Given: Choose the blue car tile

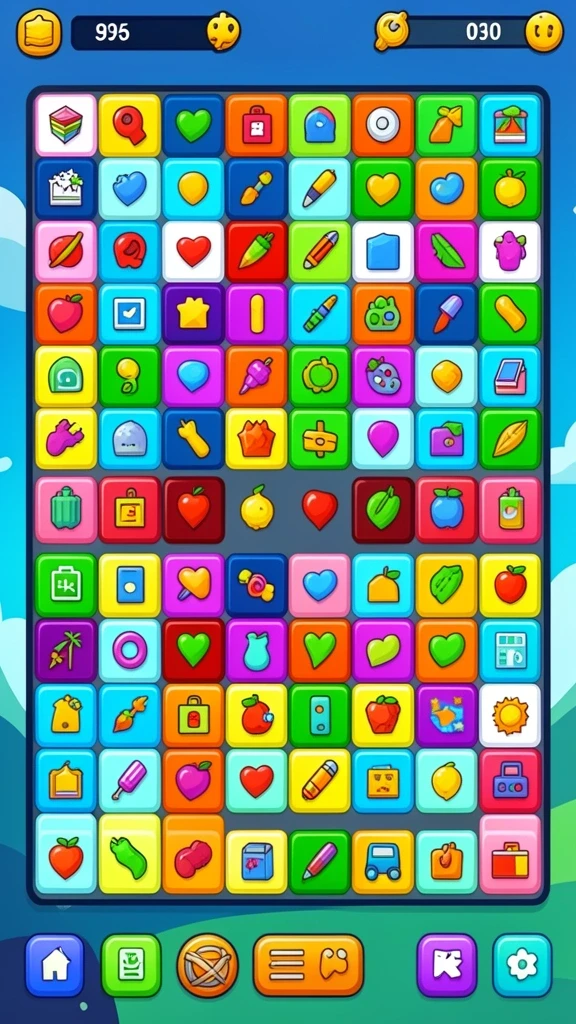Looking at the screenshot, I should (x=383, y=861).
